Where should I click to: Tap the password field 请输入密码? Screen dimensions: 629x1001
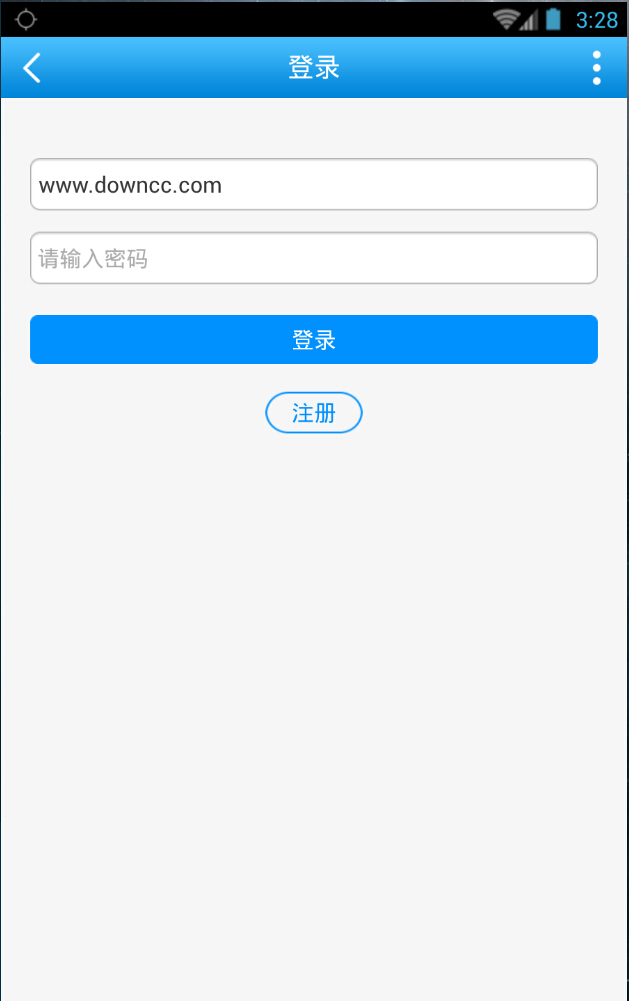point(314,259)
